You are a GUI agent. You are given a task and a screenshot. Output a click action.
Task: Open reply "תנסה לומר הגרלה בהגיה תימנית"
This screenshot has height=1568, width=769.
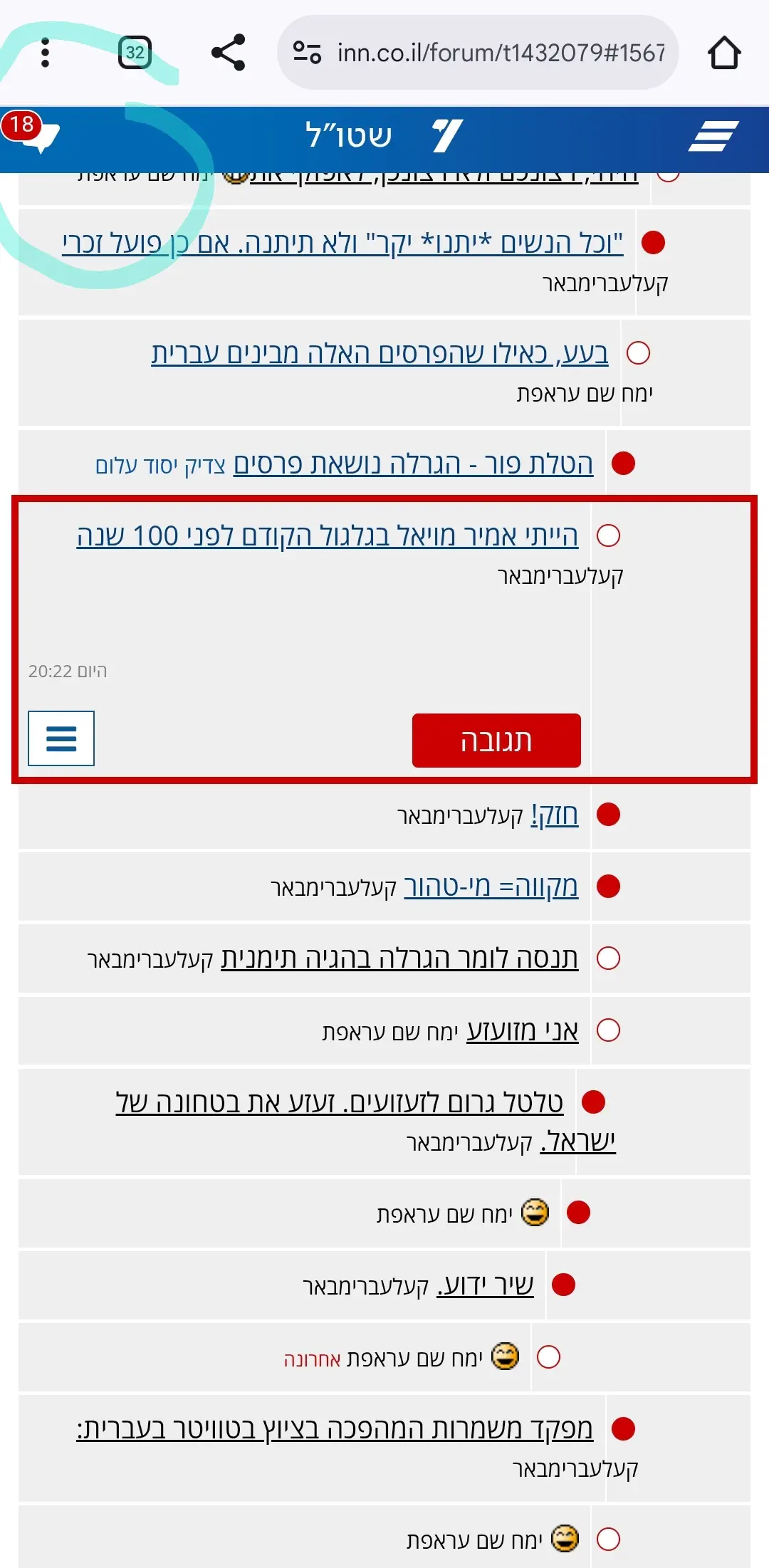(x=399, y=958)
